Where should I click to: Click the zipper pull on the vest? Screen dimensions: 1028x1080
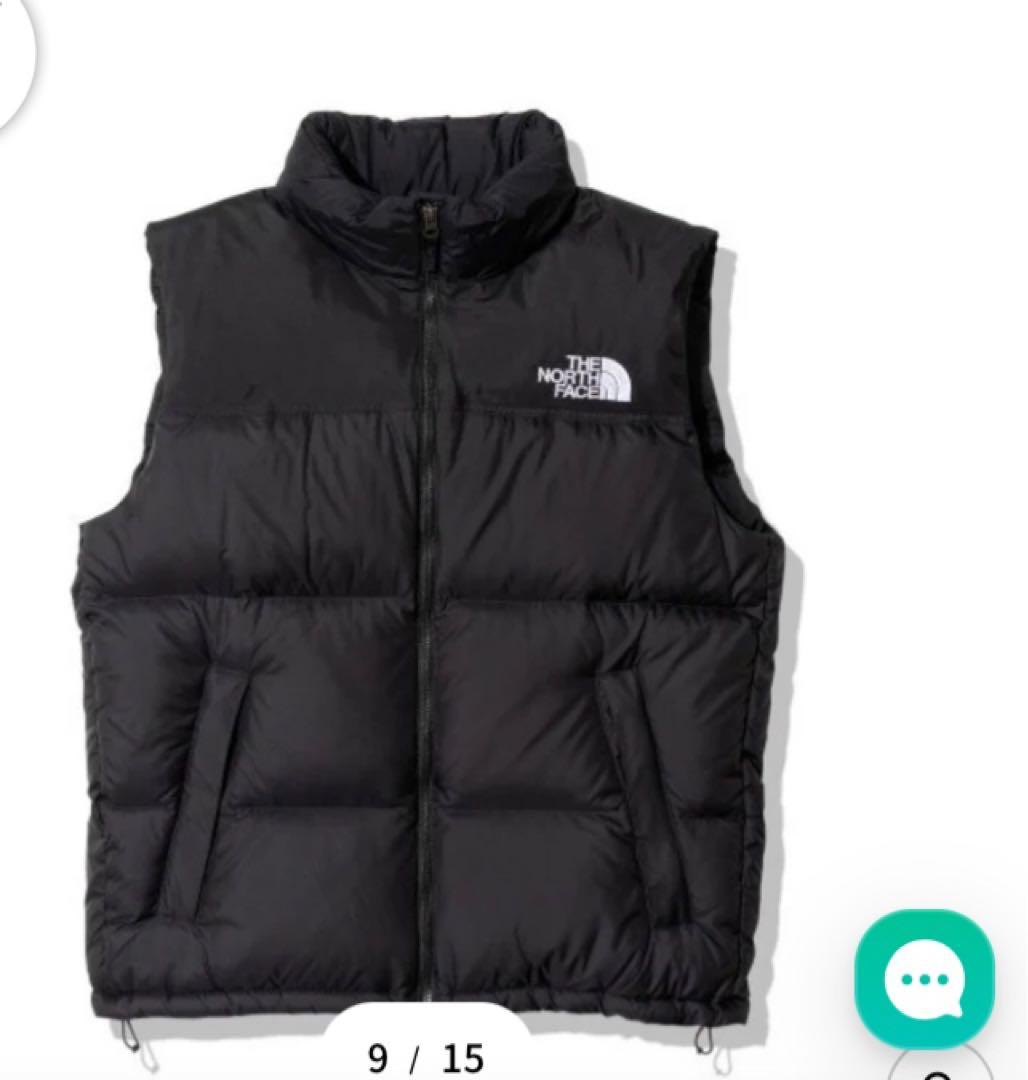[x=429, y=222]
